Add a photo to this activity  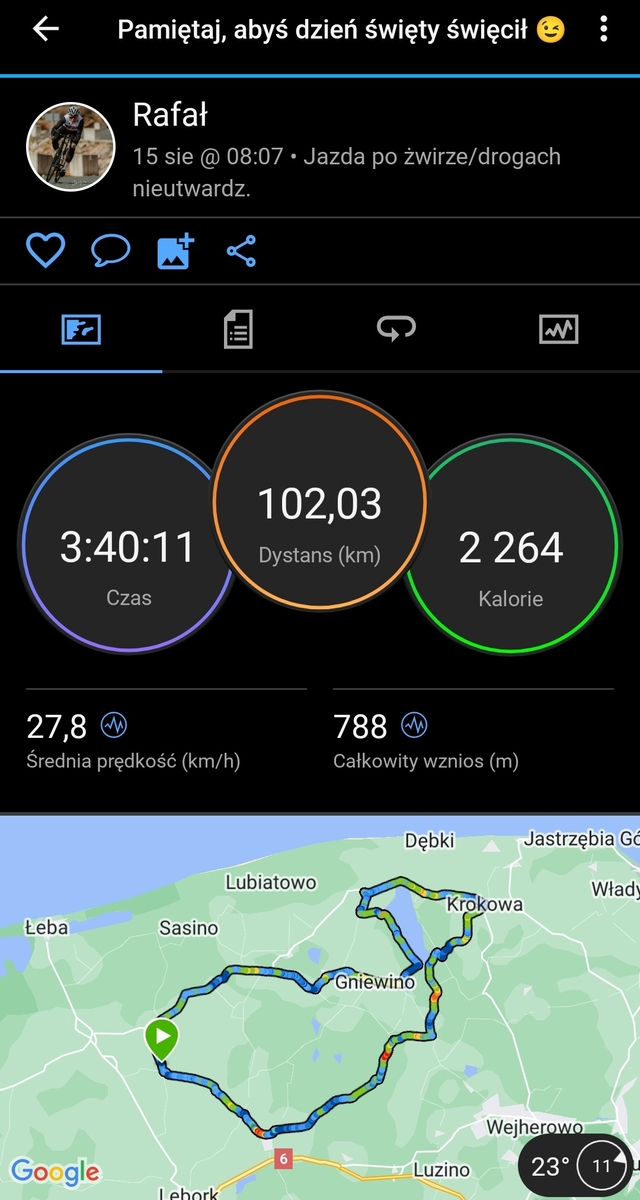click(176, 250)
